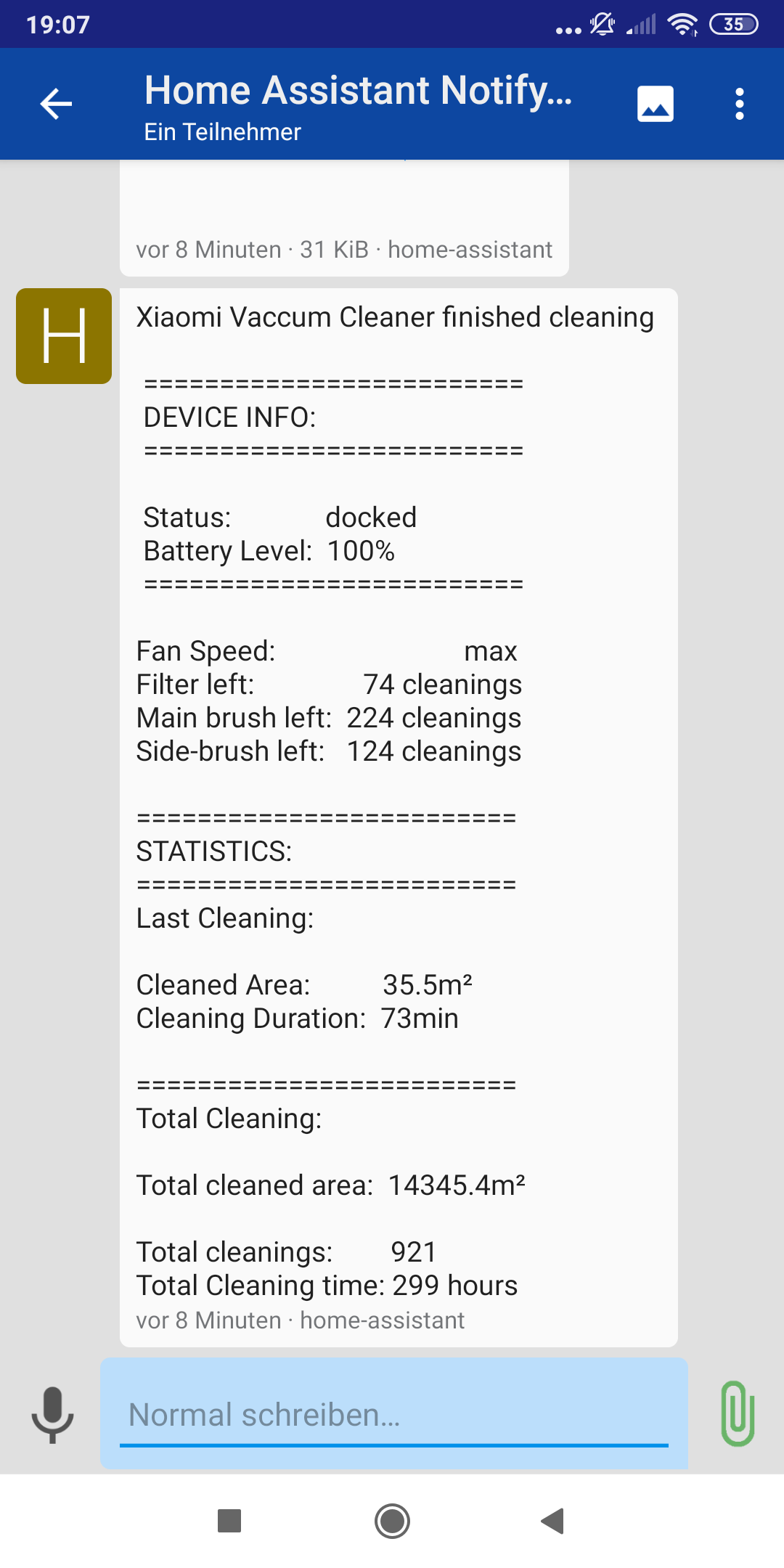Record a voice message with the microphone
The height and width of the screenshot is (1568, 784).
[52, 1415]
